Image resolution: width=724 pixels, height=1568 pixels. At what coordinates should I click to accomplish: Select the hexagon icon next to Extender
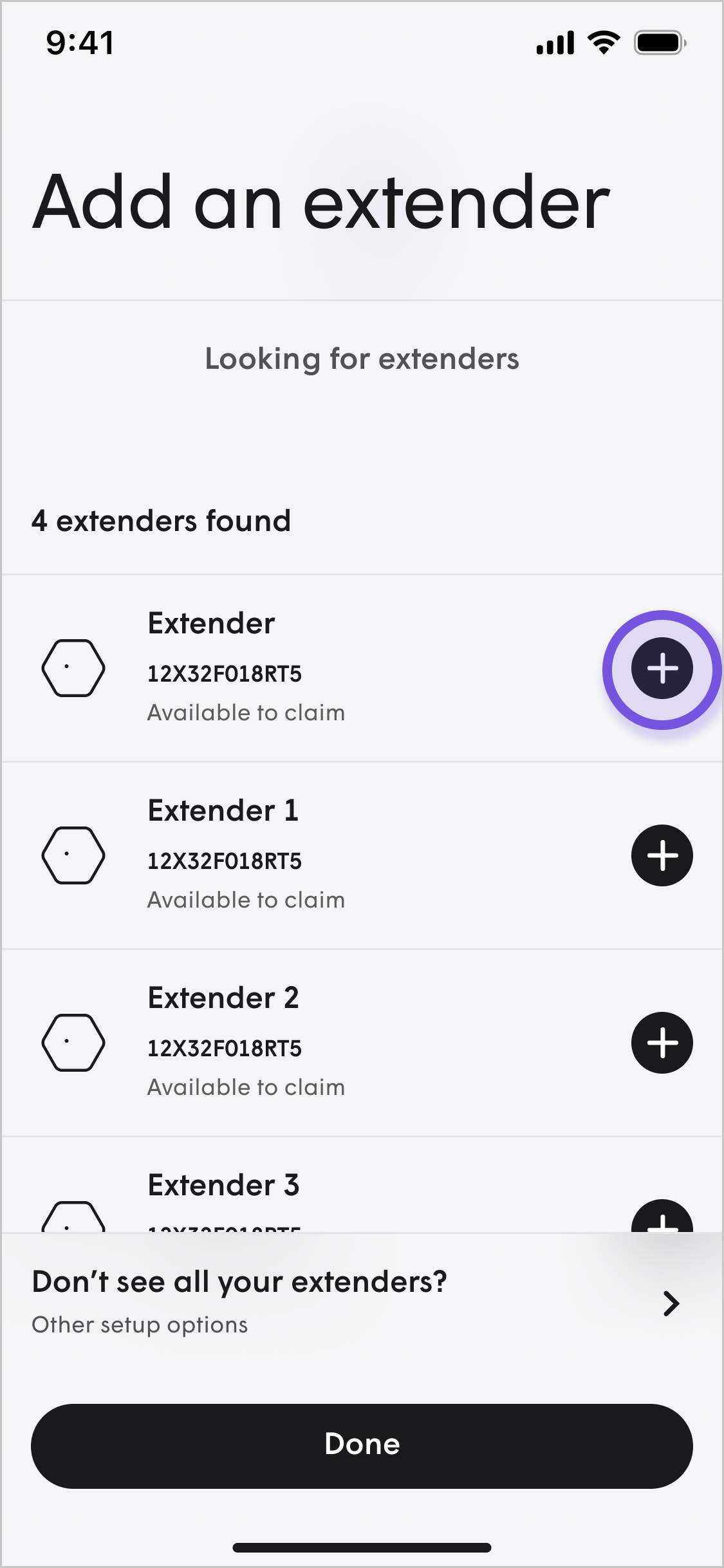73,667
